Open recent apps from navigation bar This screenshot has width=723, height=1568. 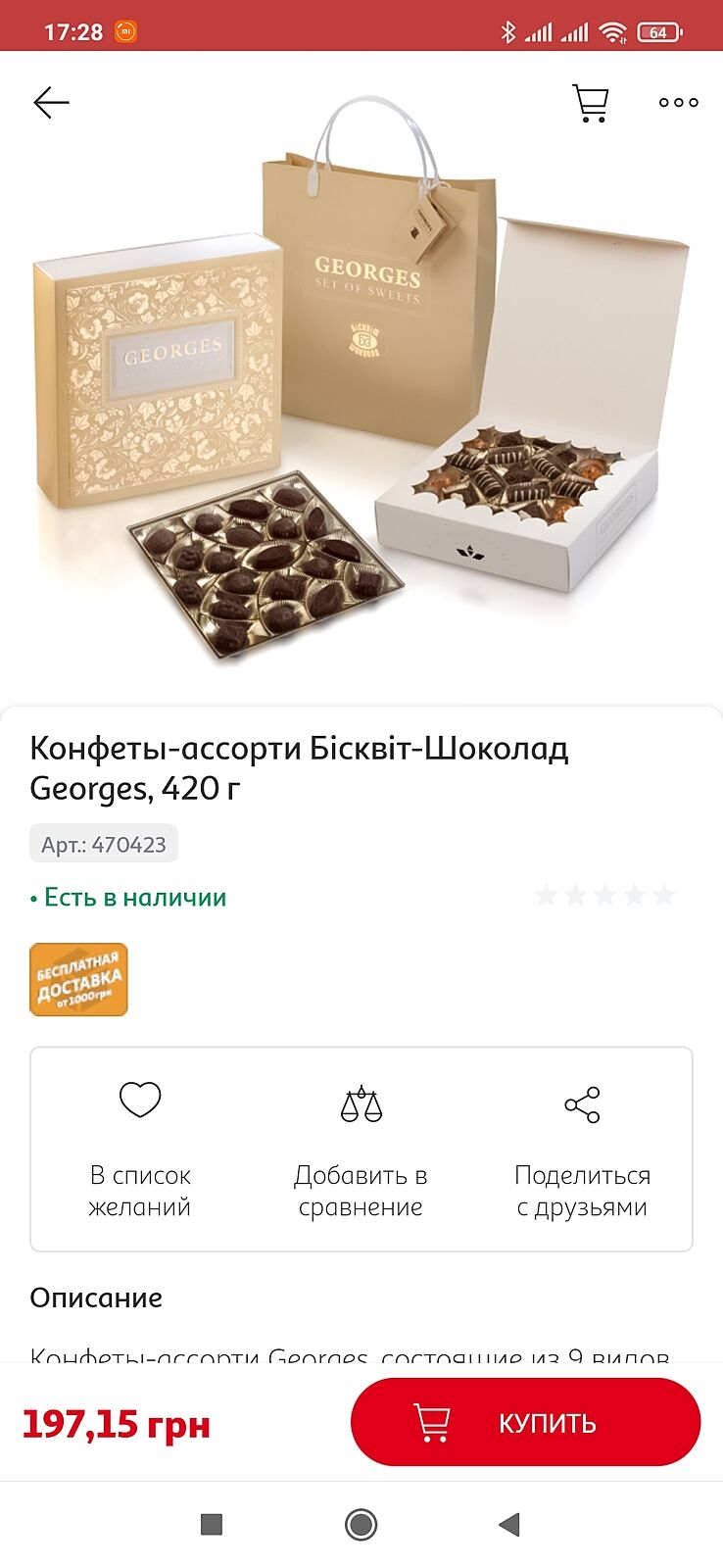click(212, 1524)
